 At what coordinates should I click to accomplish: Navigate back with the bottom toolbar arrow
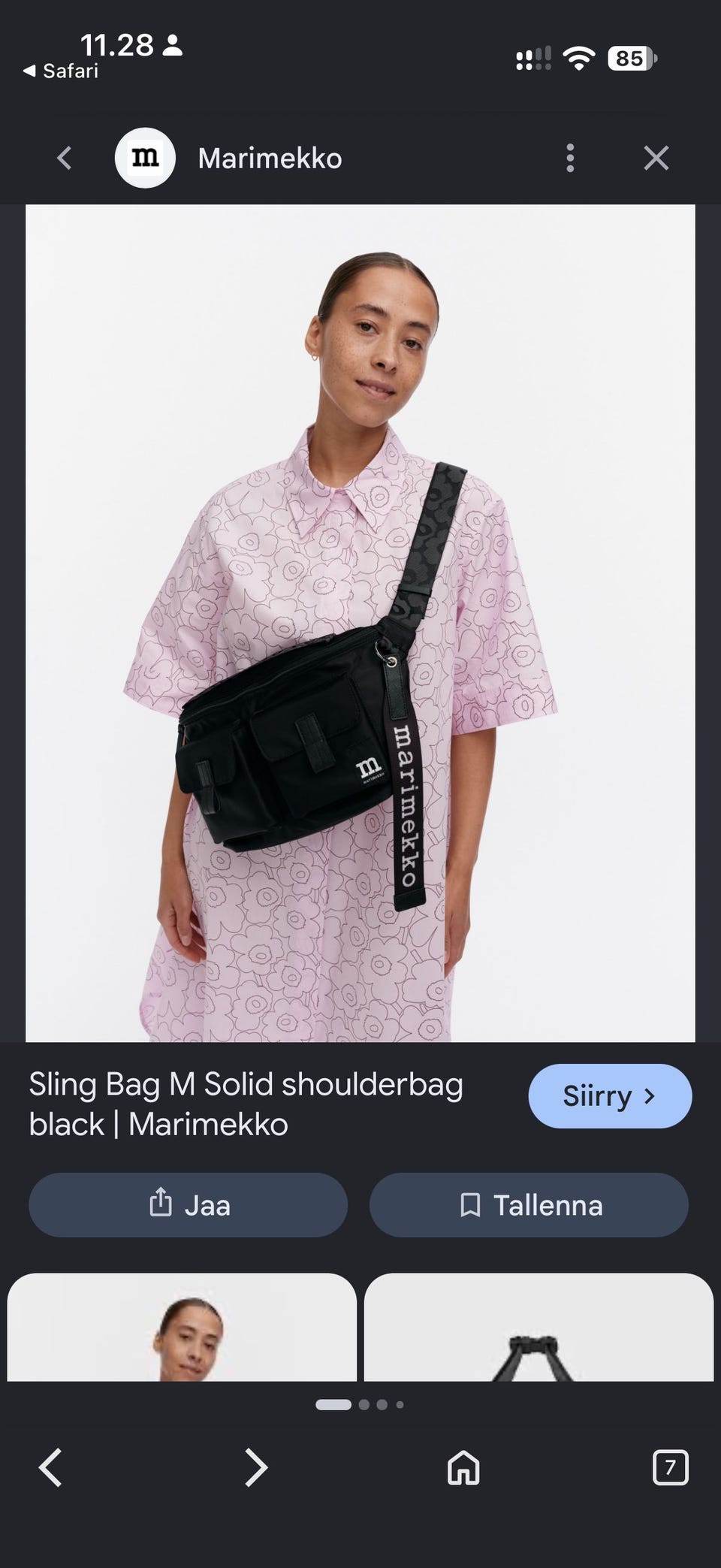pyautogui.click(x=50, y=1467)
